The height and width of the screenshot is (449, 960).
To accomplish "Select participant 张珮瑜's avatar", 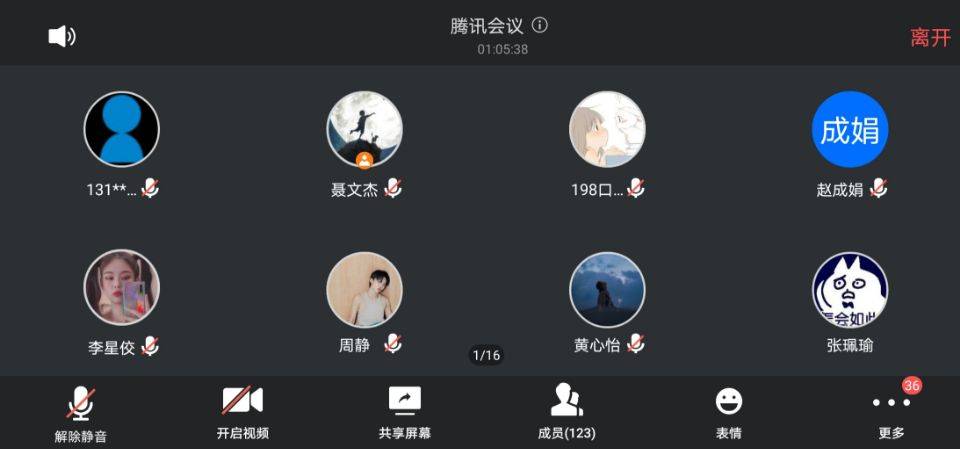I will tap(850, 289).
